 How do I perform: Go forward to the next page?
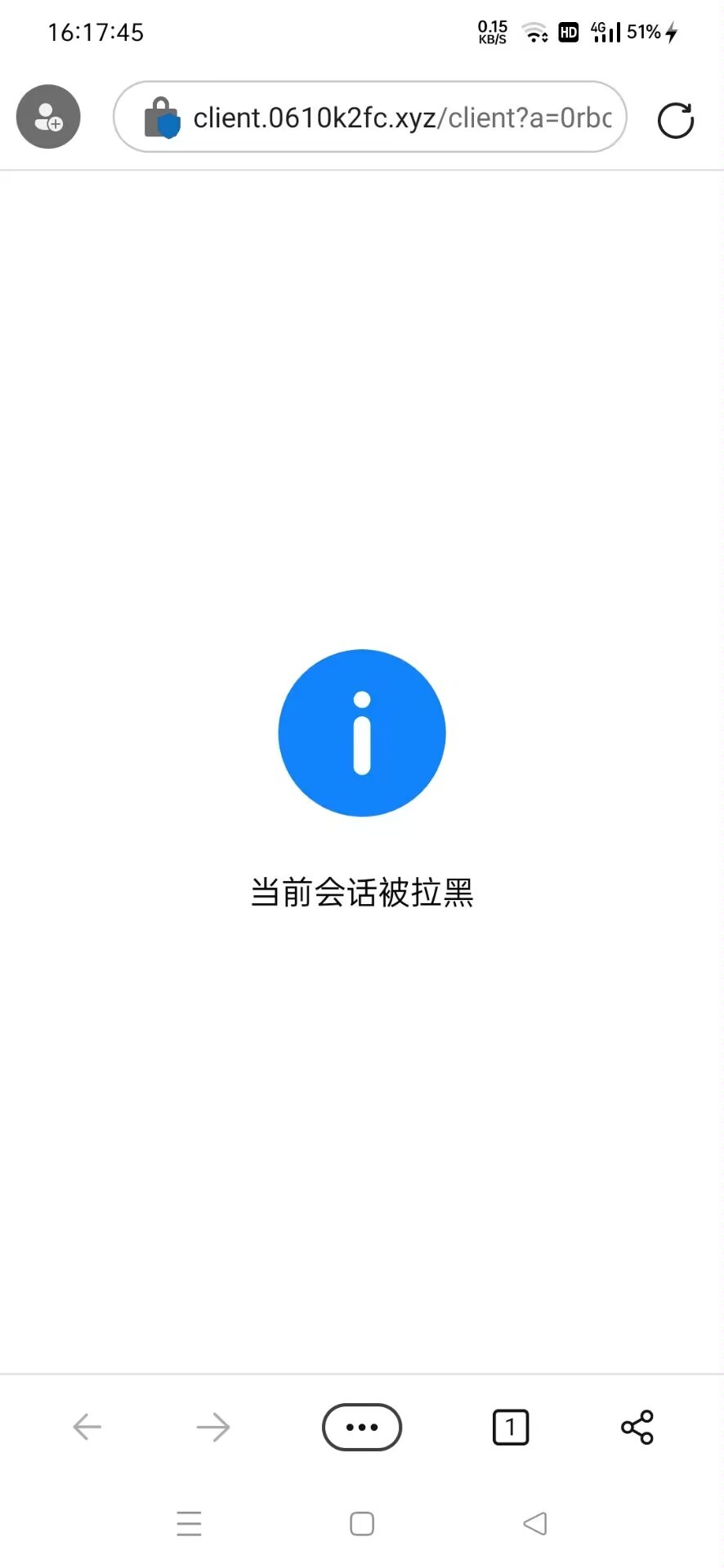213,1427
